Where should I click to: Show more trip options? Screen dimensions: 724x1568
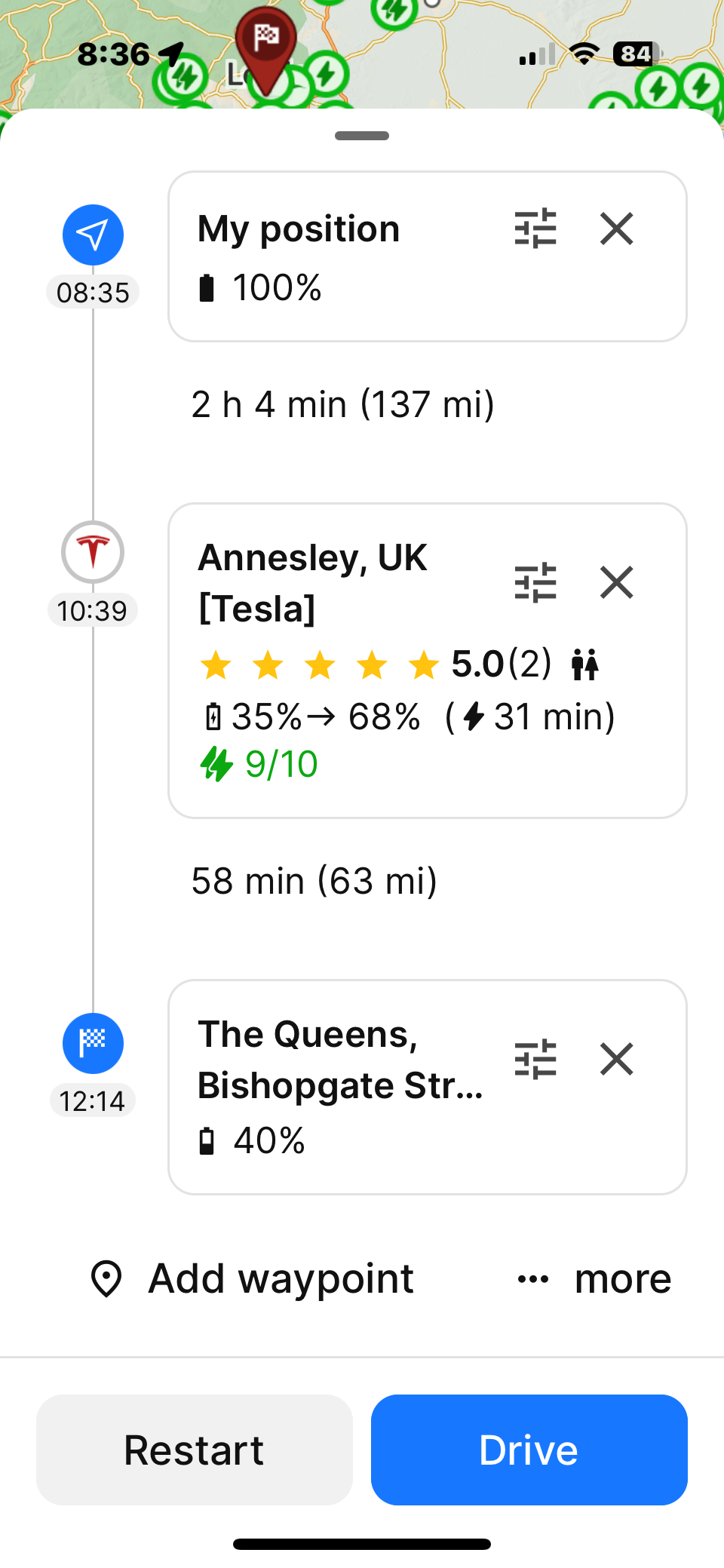tap(594, 1278)
